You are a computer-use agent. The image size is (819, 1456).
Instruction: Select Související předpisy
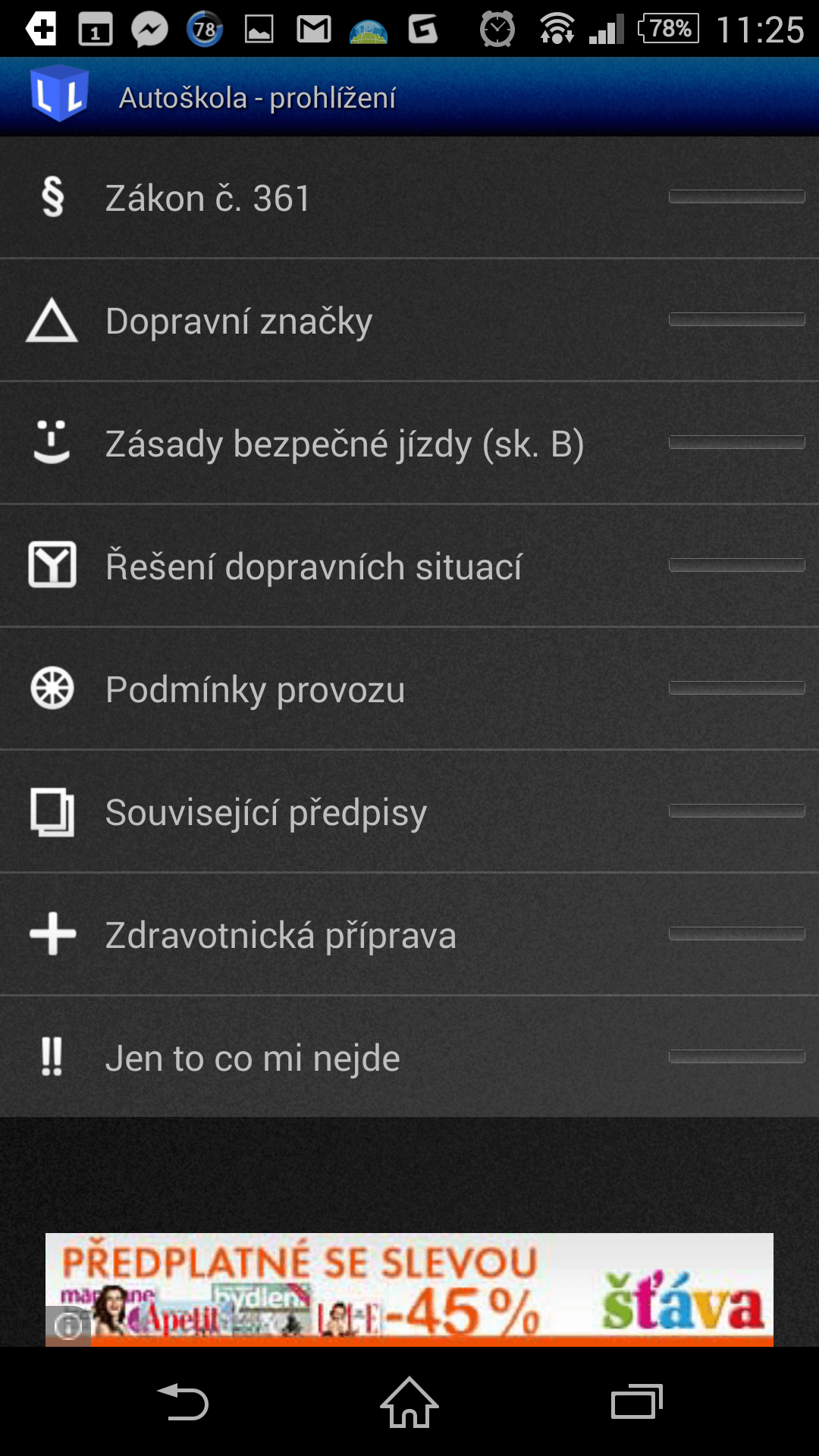(x=409, y=812)
